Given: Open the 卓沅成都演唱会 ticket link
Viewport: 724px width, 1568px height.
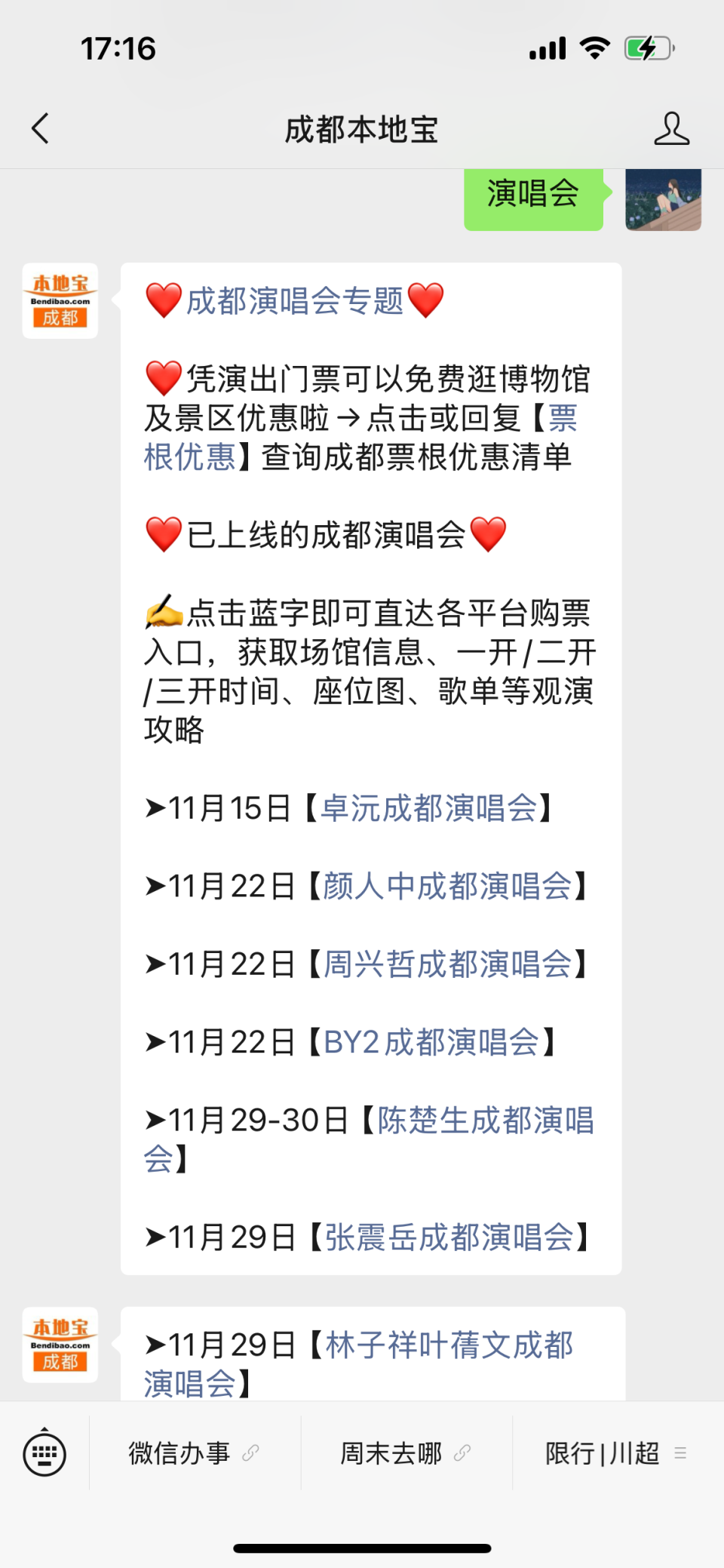Looking at the screenshot, I should [x=430, y=810].
